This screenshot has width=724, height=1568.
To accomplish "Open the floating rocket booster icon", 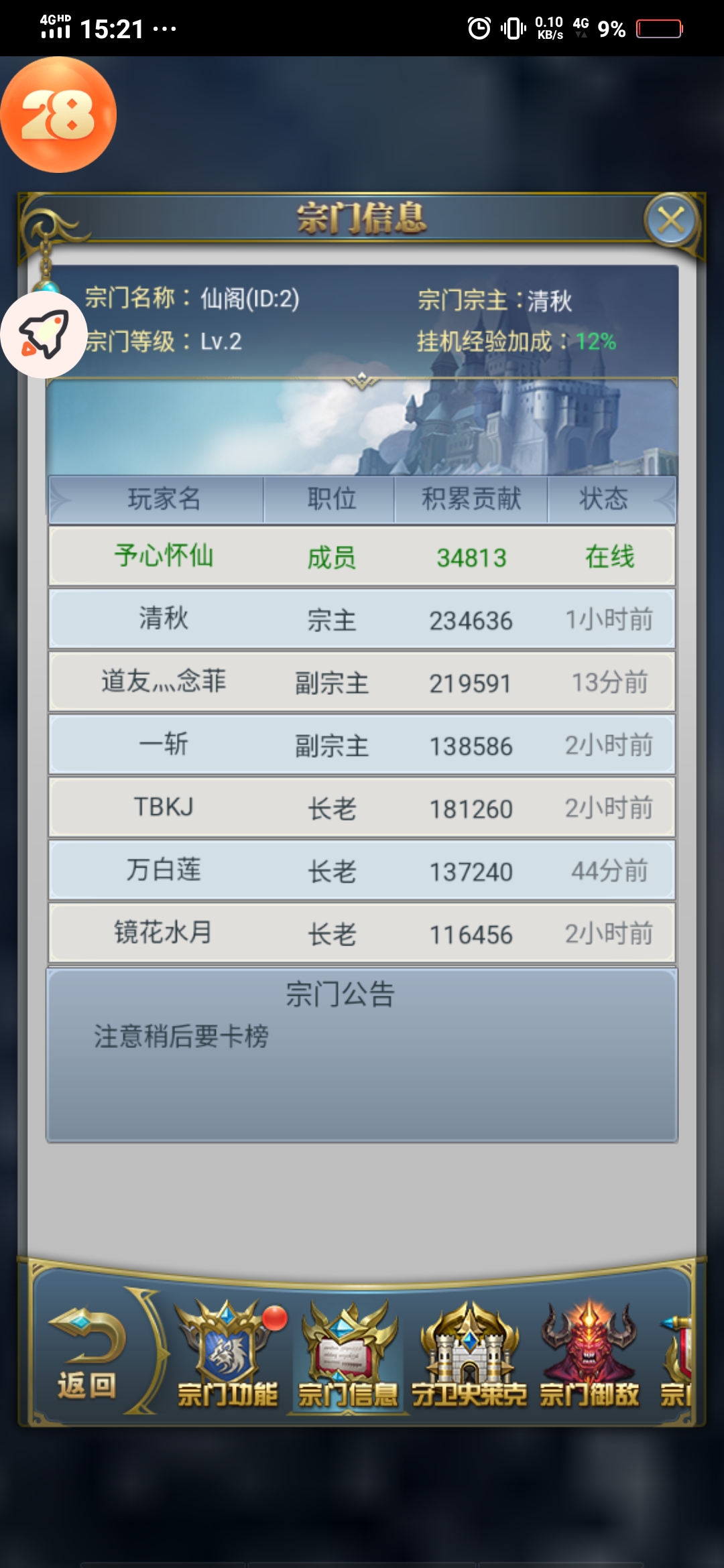I will pos(44,334).
